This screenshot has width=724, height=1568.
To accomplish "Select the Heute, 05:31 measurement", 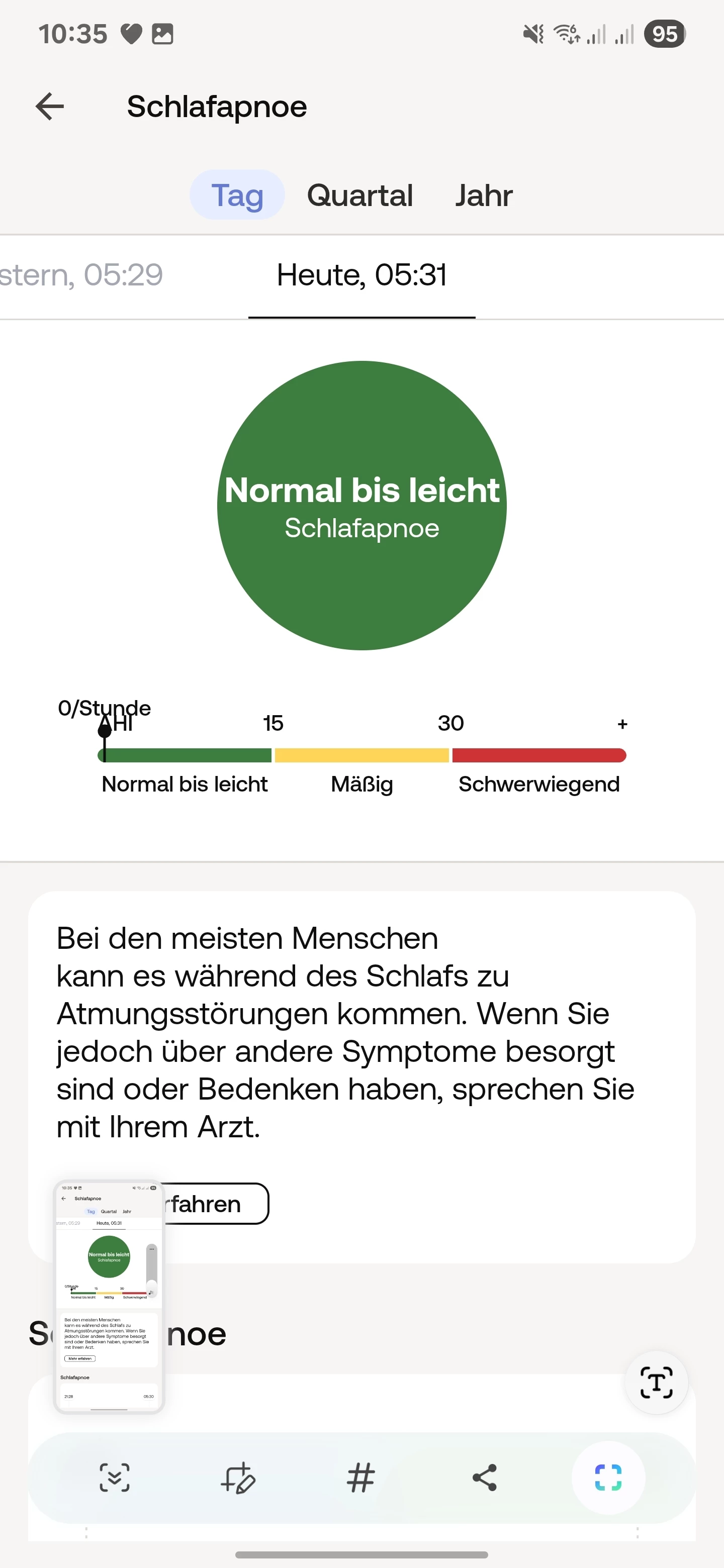I will [x=361, y=275].
